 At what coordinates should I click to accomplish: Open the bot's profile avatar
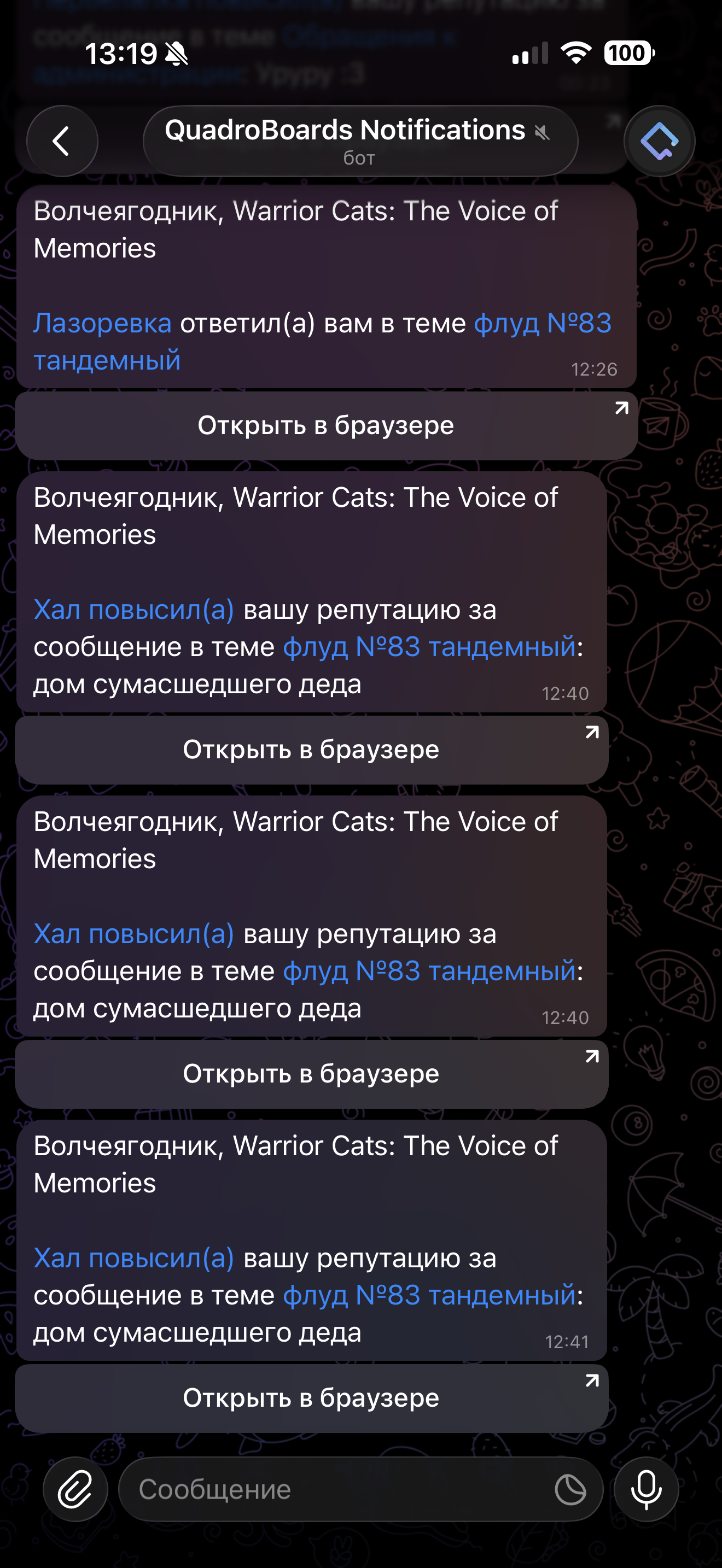[659, 141]
